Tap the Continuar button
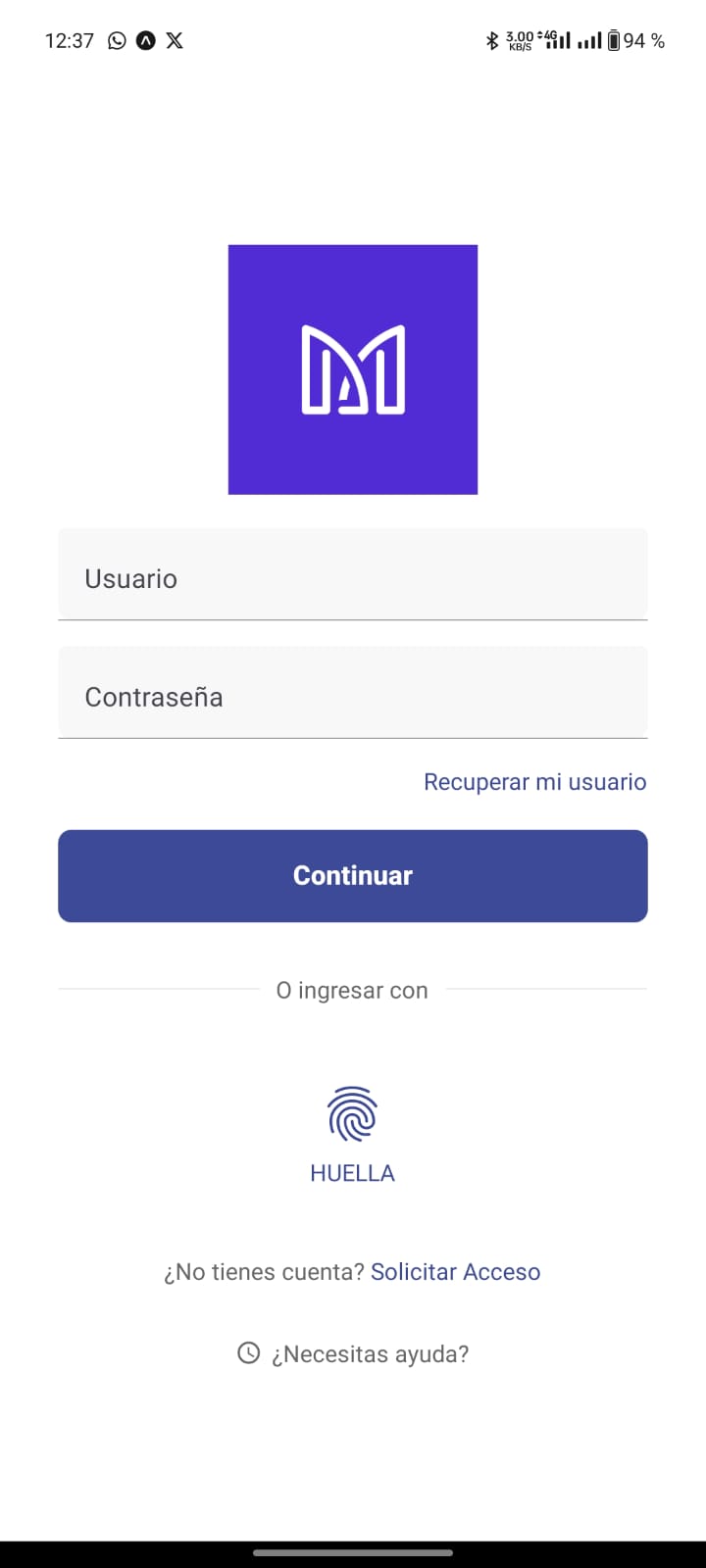706x1568 pixels. point(353,876)
